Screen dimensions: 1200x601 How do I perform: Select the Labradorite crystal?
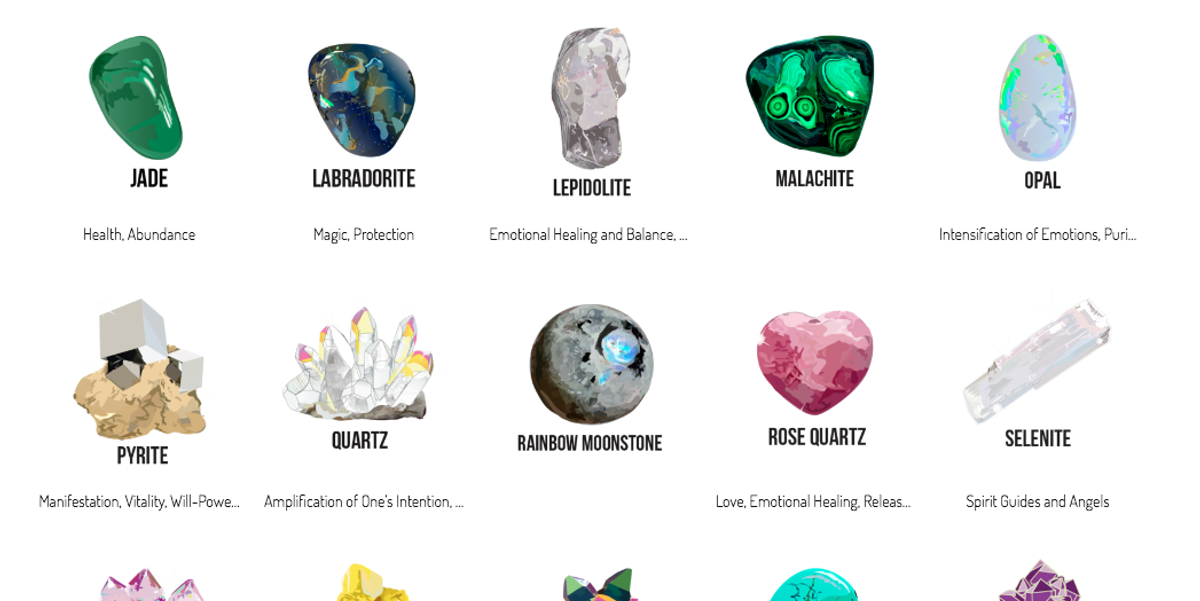pyautogui.click(x=361, y=100)
